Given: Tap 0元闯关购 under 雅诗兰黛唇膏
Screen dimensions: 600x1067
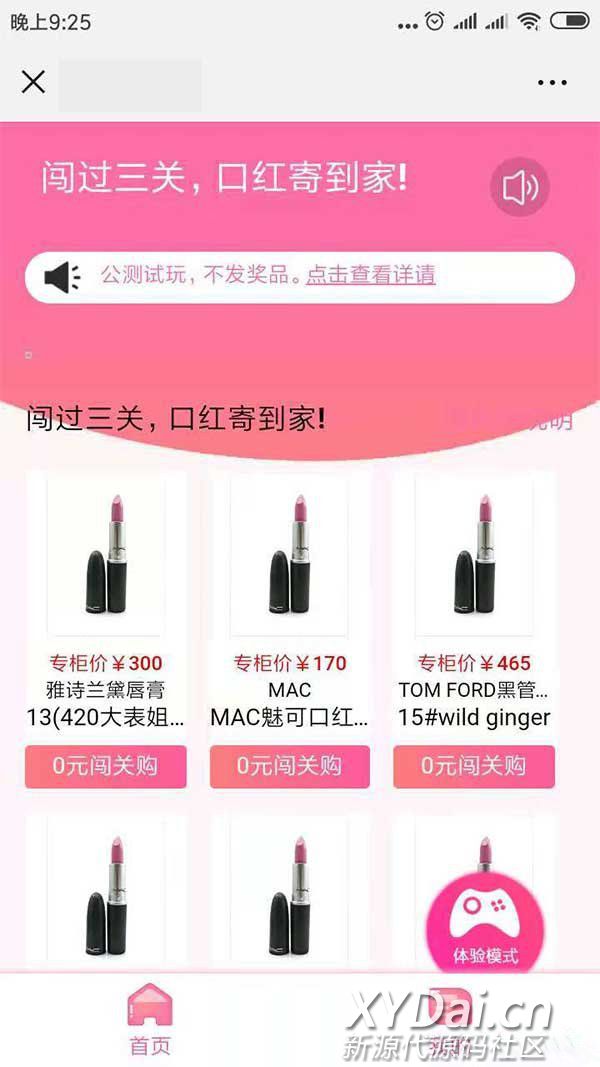Looking at the screenshot, I should click(106, 767).
